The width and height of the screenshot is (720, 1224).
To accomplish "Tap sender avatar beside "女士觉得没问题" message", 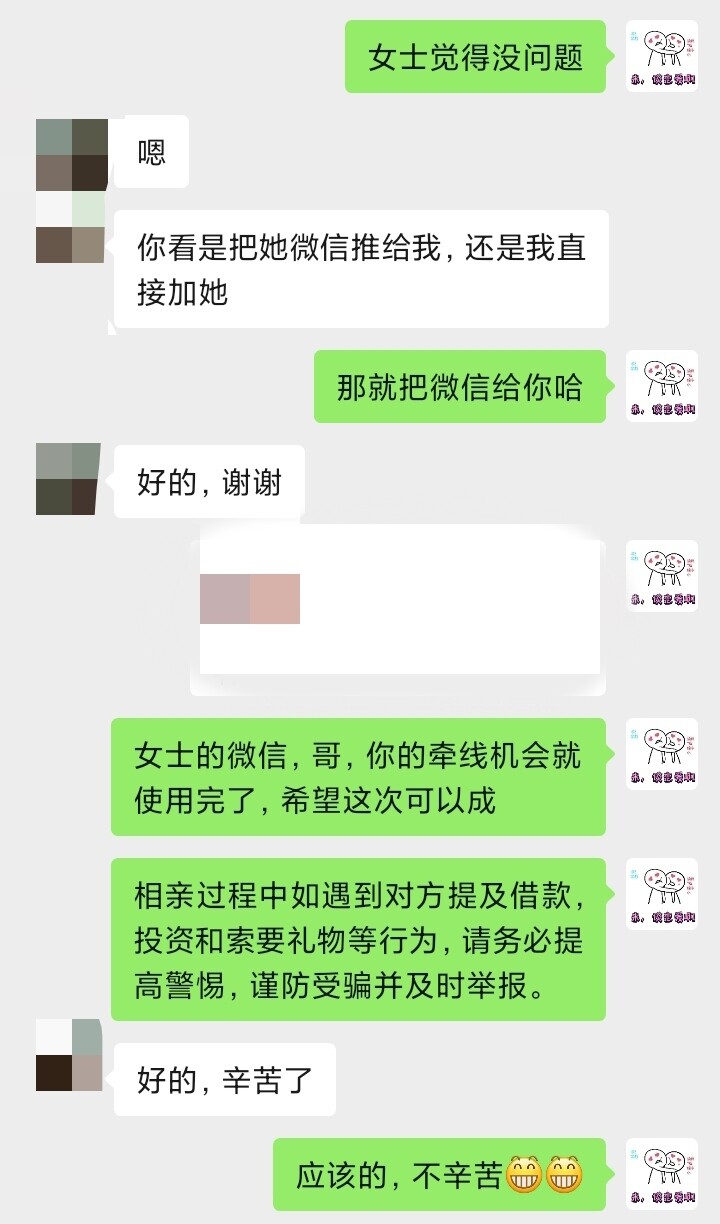I will [661, 57].
